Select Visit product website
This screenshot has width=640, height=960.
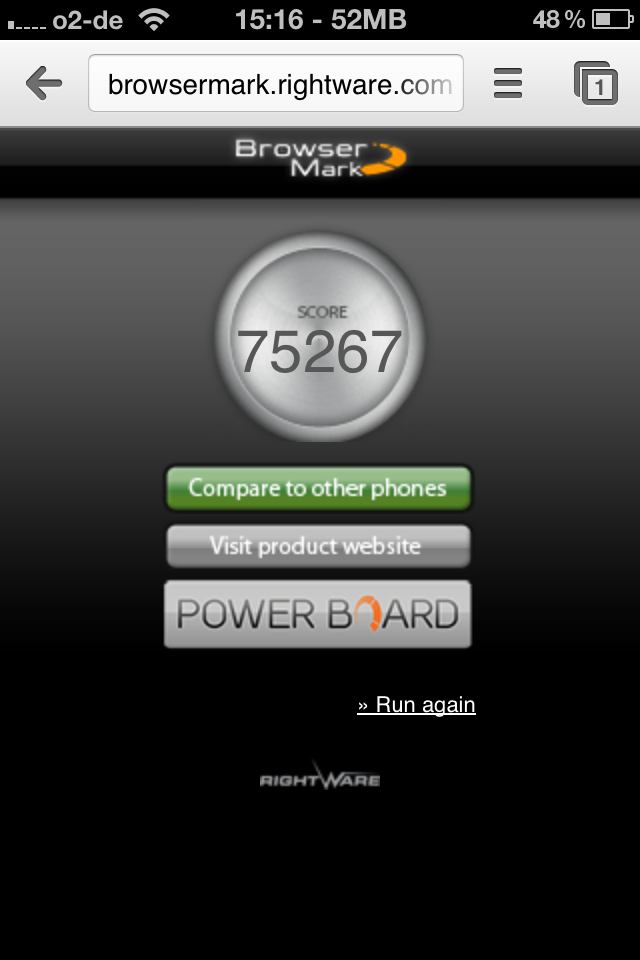[x=317, y=547]
